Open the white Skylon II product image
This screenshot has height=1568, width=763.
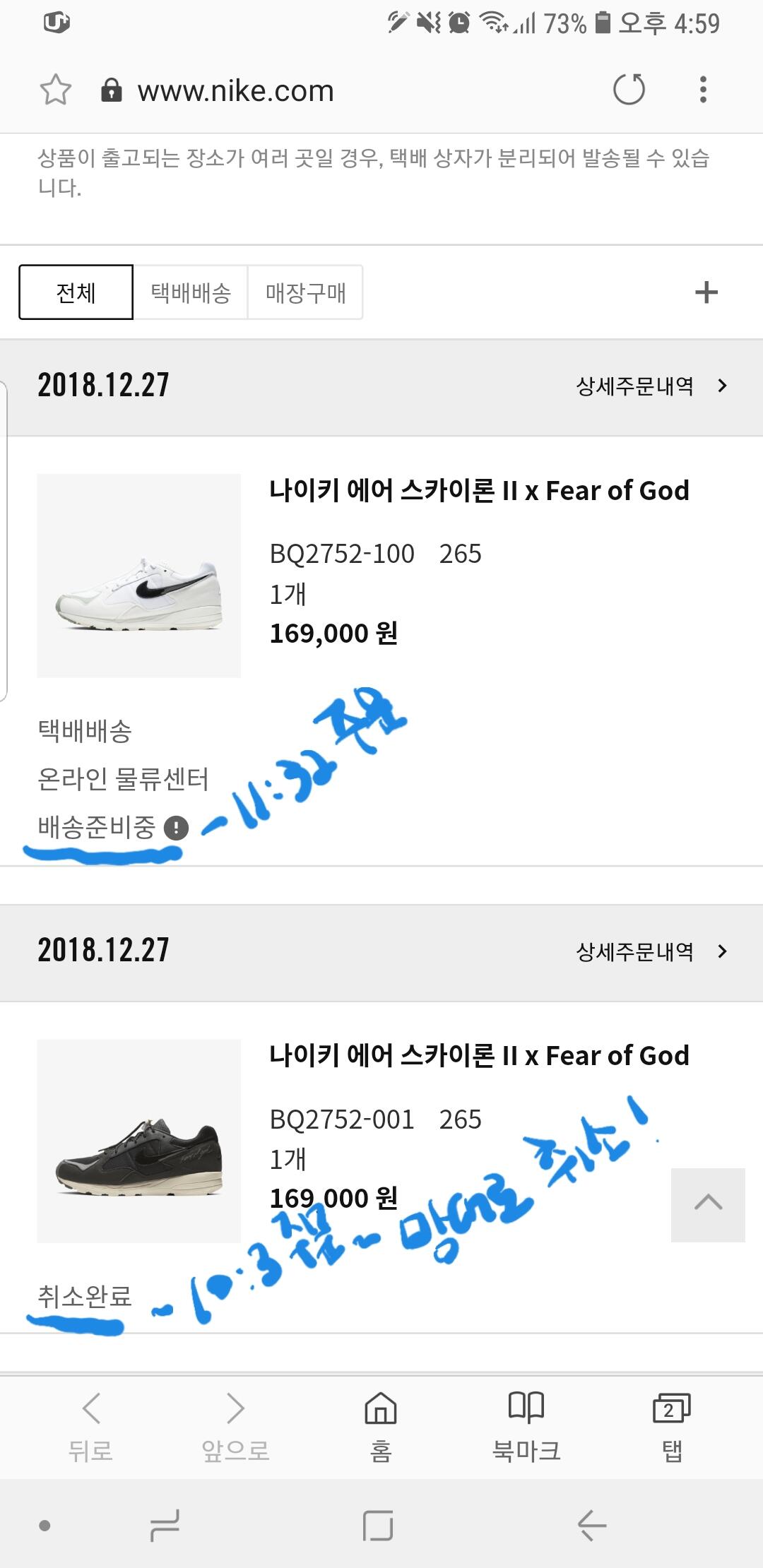pyautogui.click(x=139, y=576)
